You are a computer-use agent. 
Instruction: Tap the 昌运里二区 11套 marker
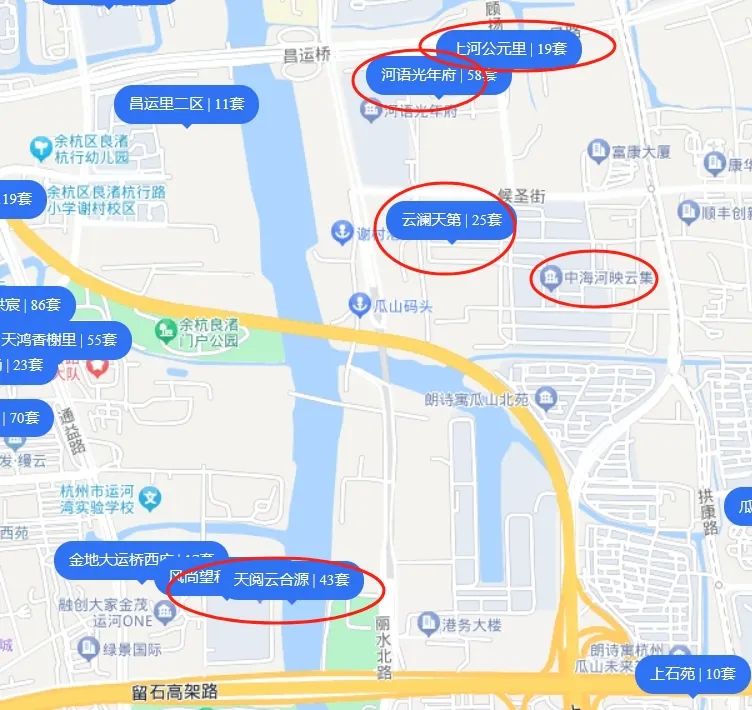(x=187, y=103)
